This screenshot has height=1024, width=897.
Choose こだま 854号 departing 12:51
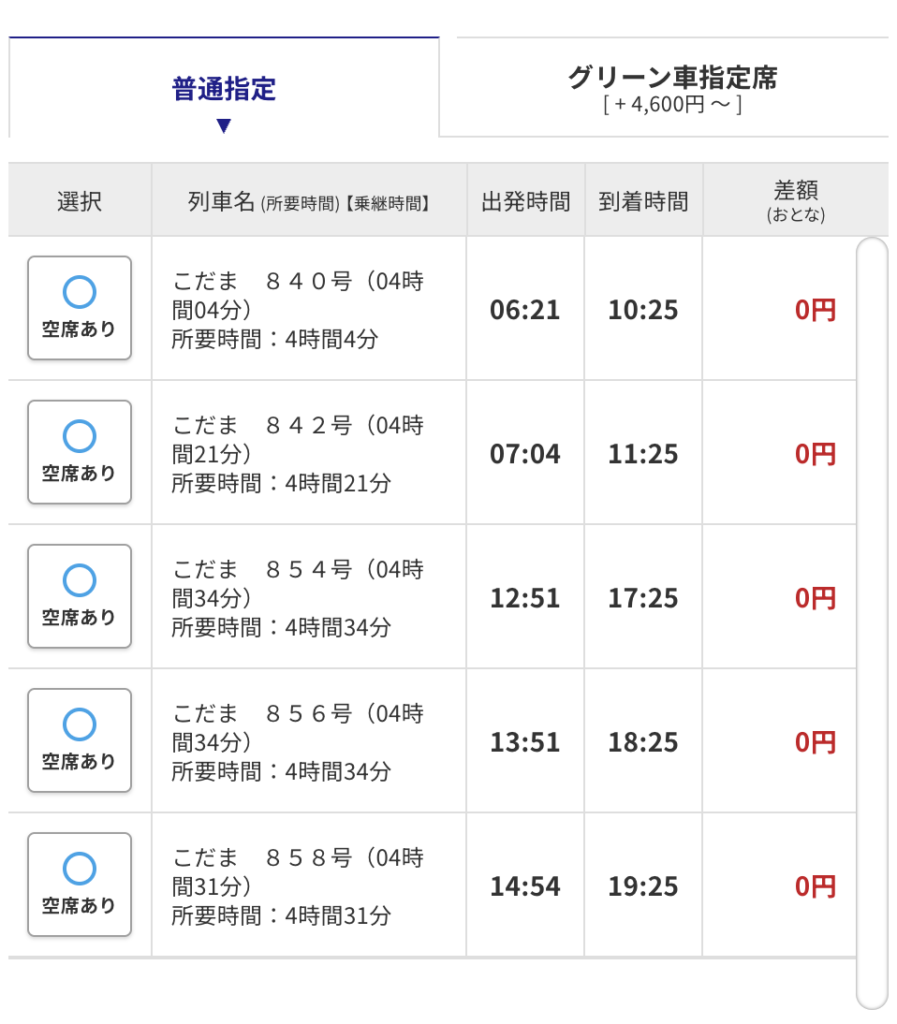click(x=79, y=596)
